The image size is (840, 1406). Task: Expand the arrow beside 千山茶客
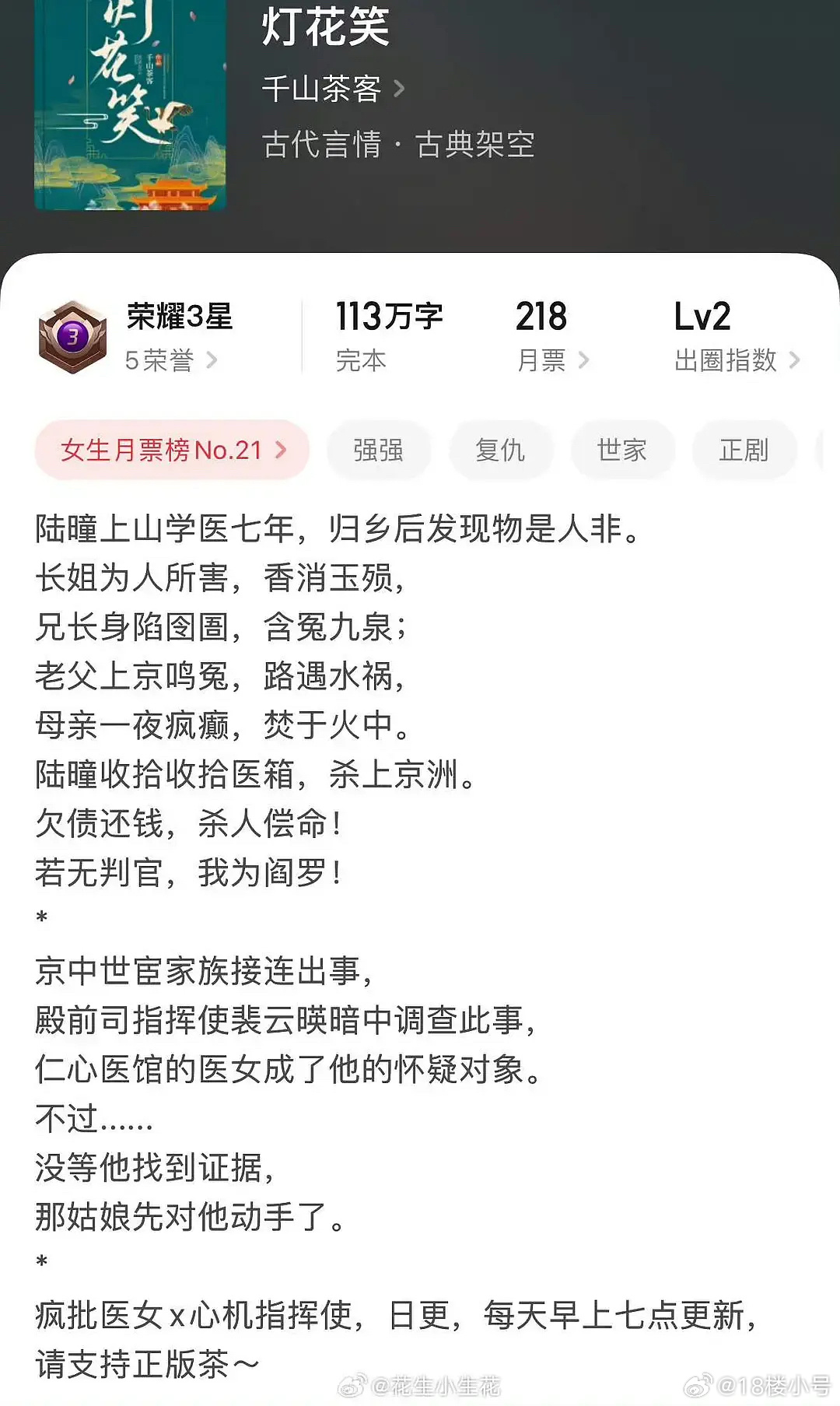[397, 89]
